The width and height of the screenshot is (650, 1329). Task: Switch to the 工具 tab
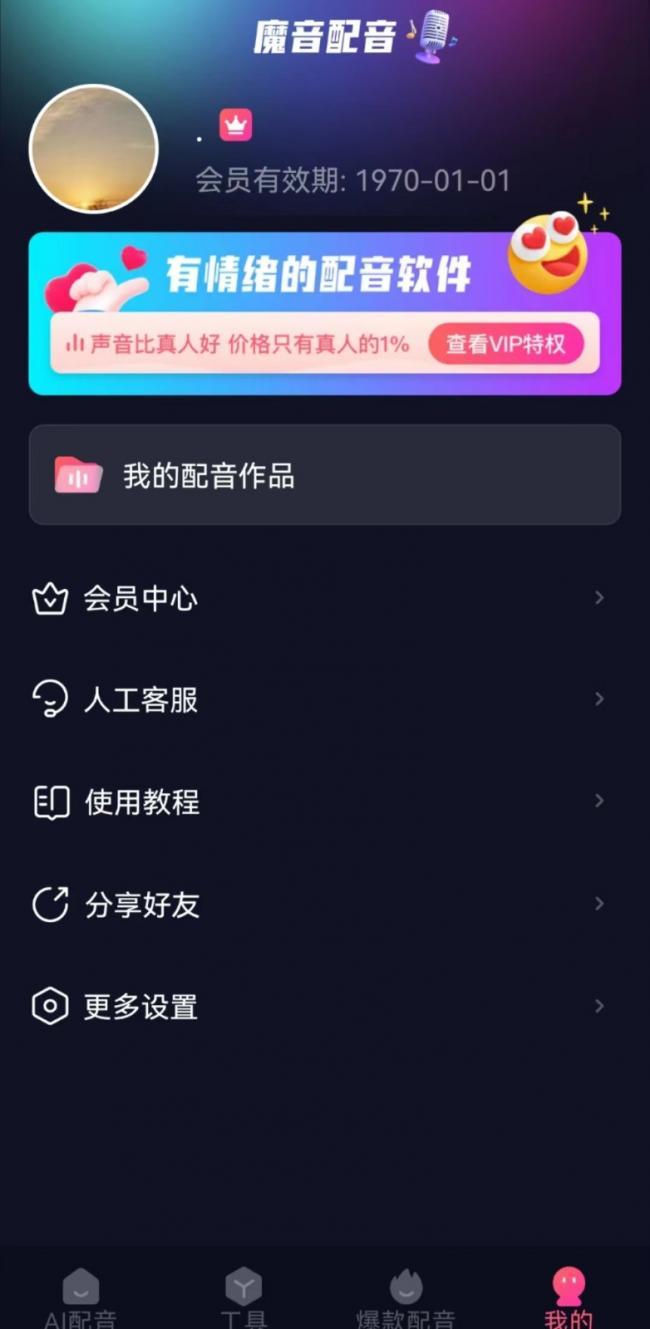tap(243, 1297)
